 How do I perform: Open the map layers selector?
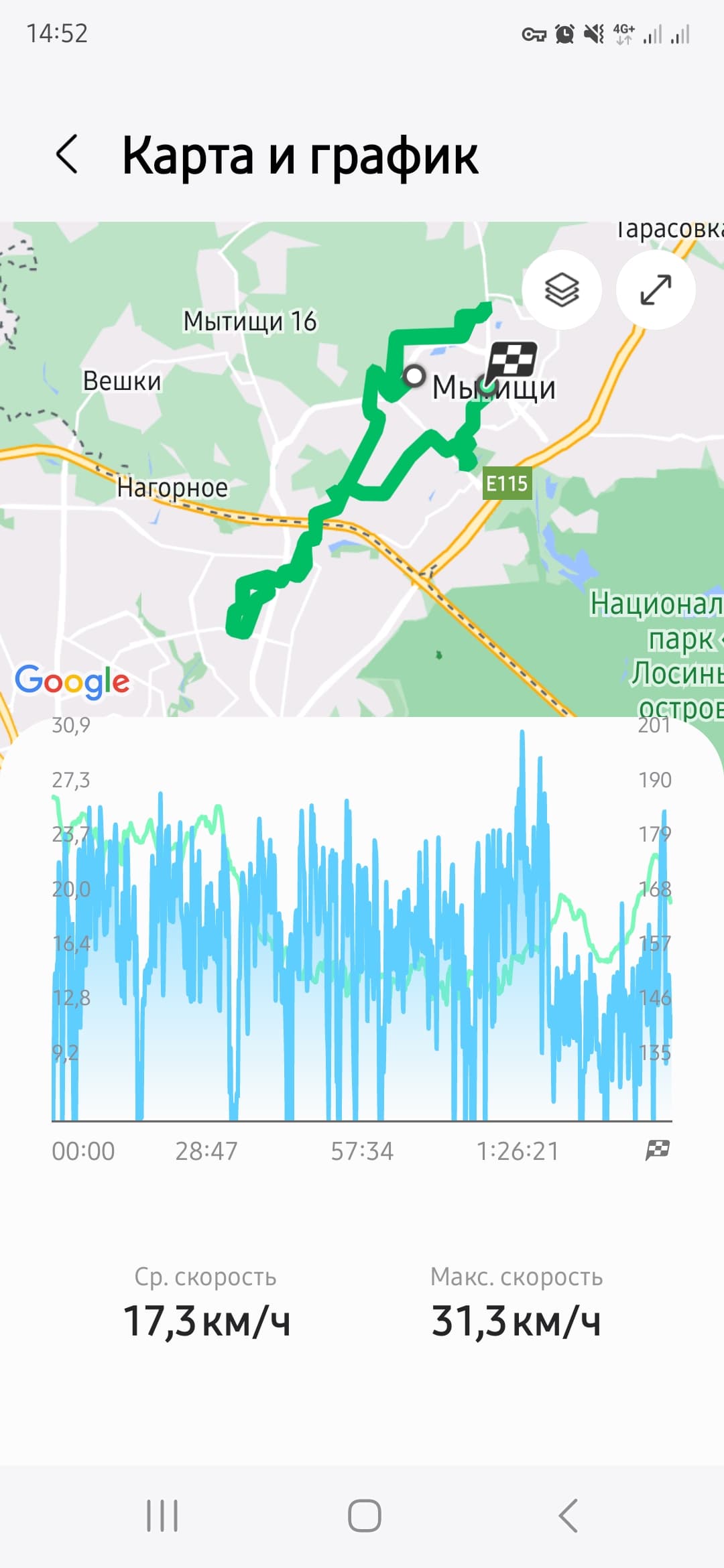tap(562, 289)
